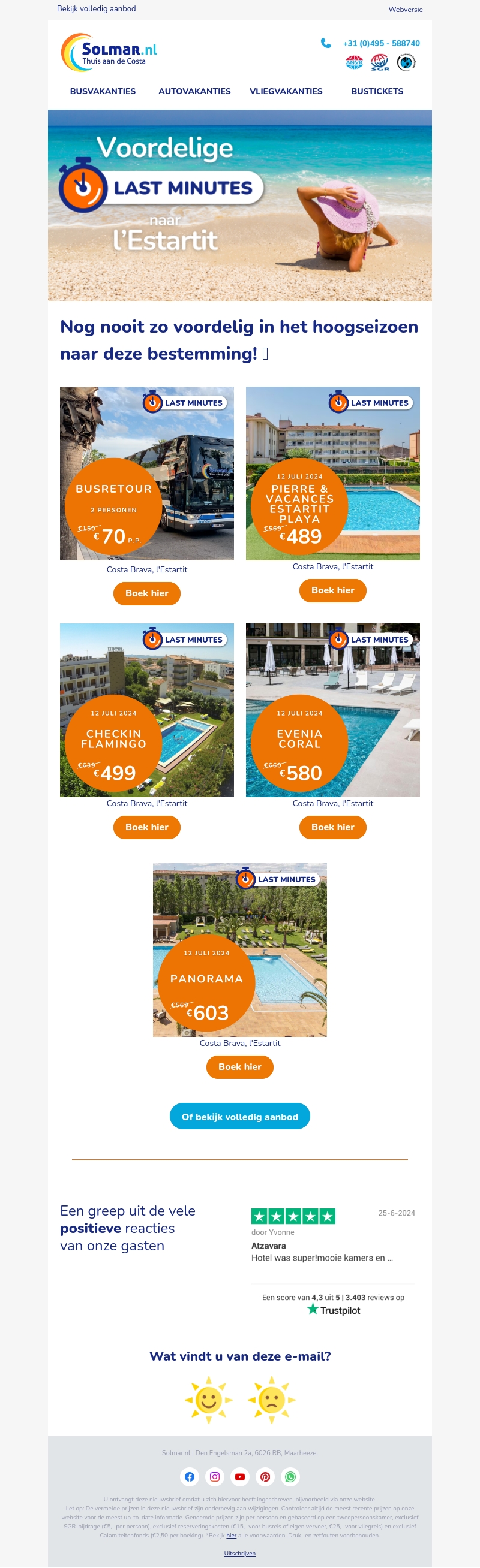
Task: Tap the 'Of bekijk volledig aanbod' button
Action: [x=239, y=1117]
